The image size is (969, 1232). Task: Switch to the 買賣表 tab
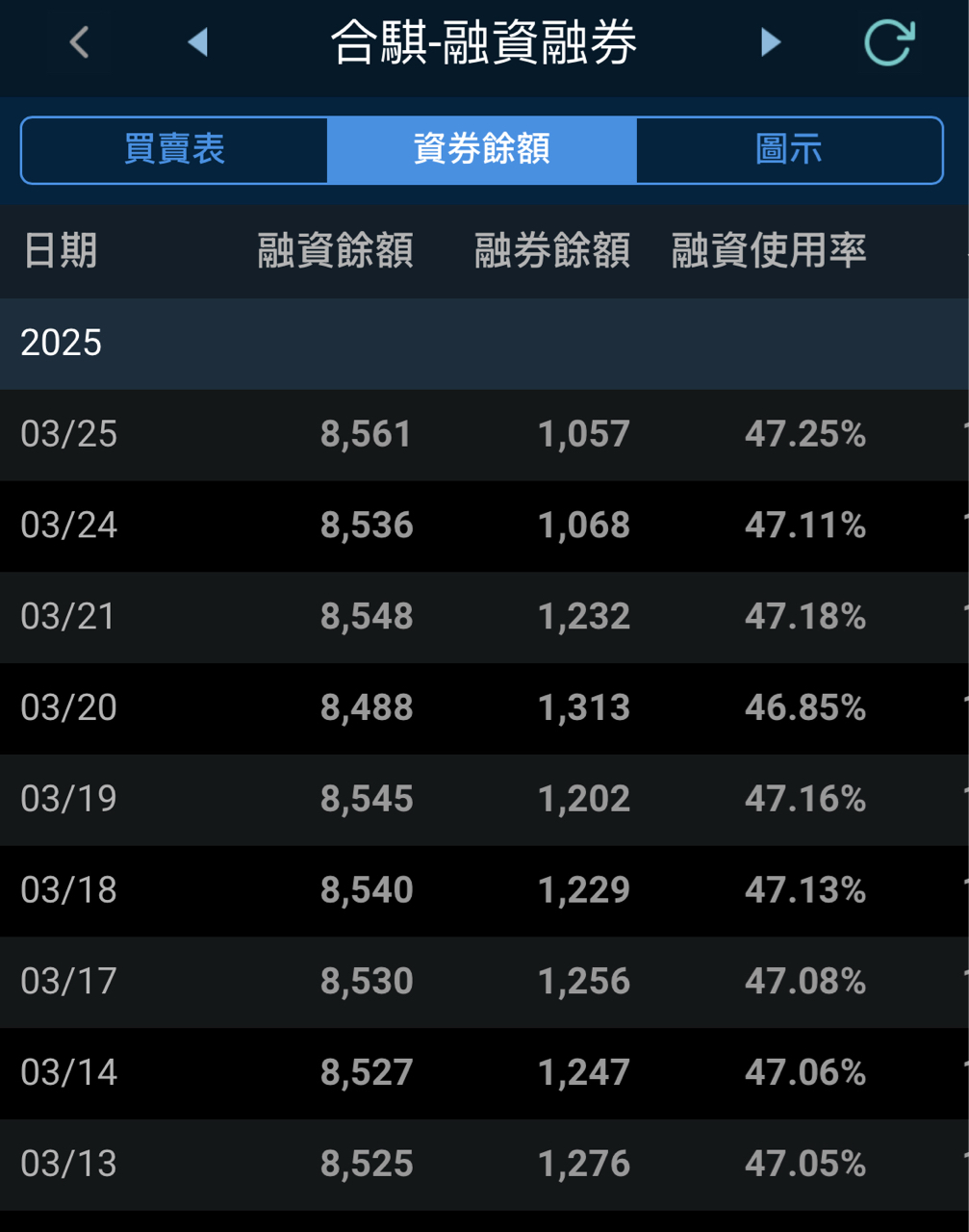[x=174, y=150]
